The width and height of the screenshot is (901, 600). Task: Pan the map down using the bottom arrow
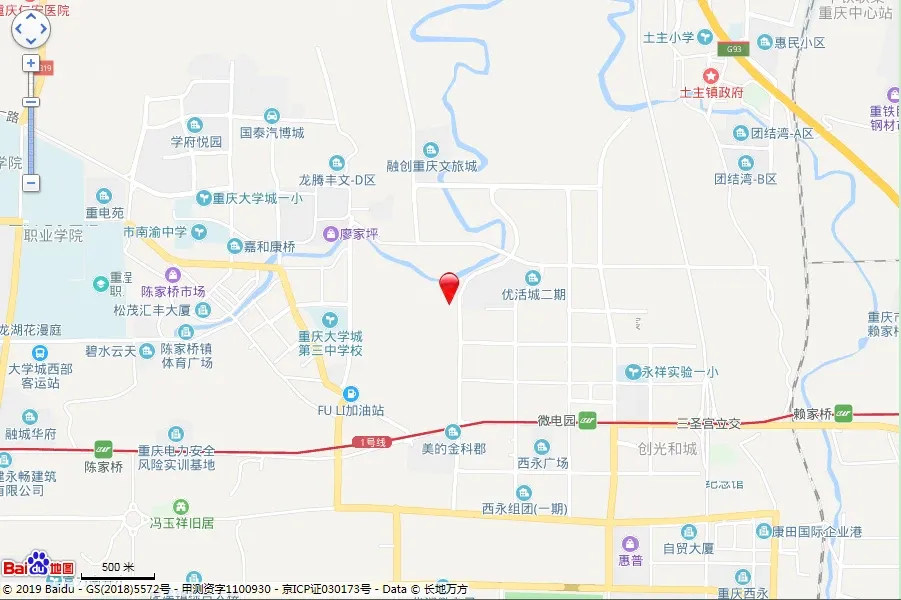pyautogui.click(x=31, y=41)
